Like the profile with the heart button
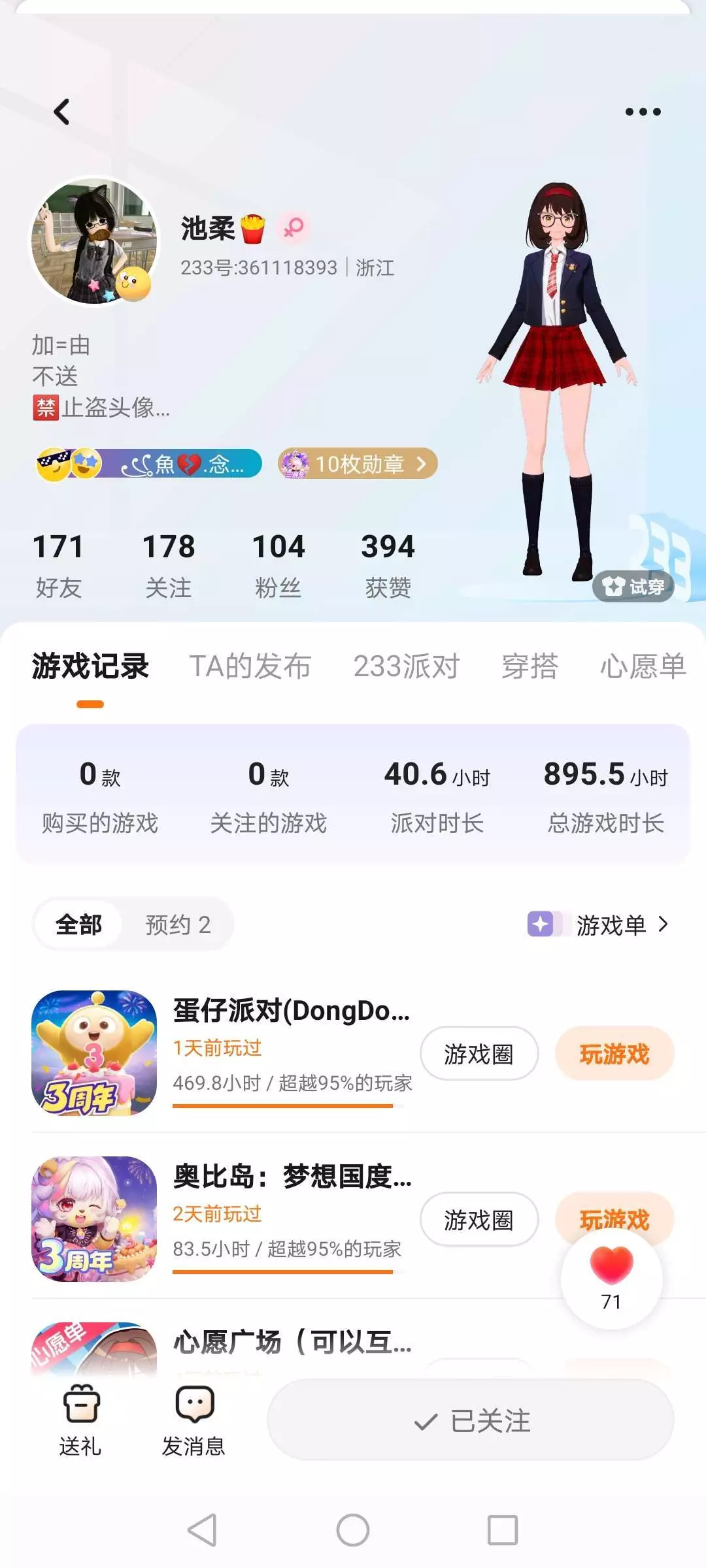Viewport: 706px width, 1568px height. click(x=611, y=1278)
